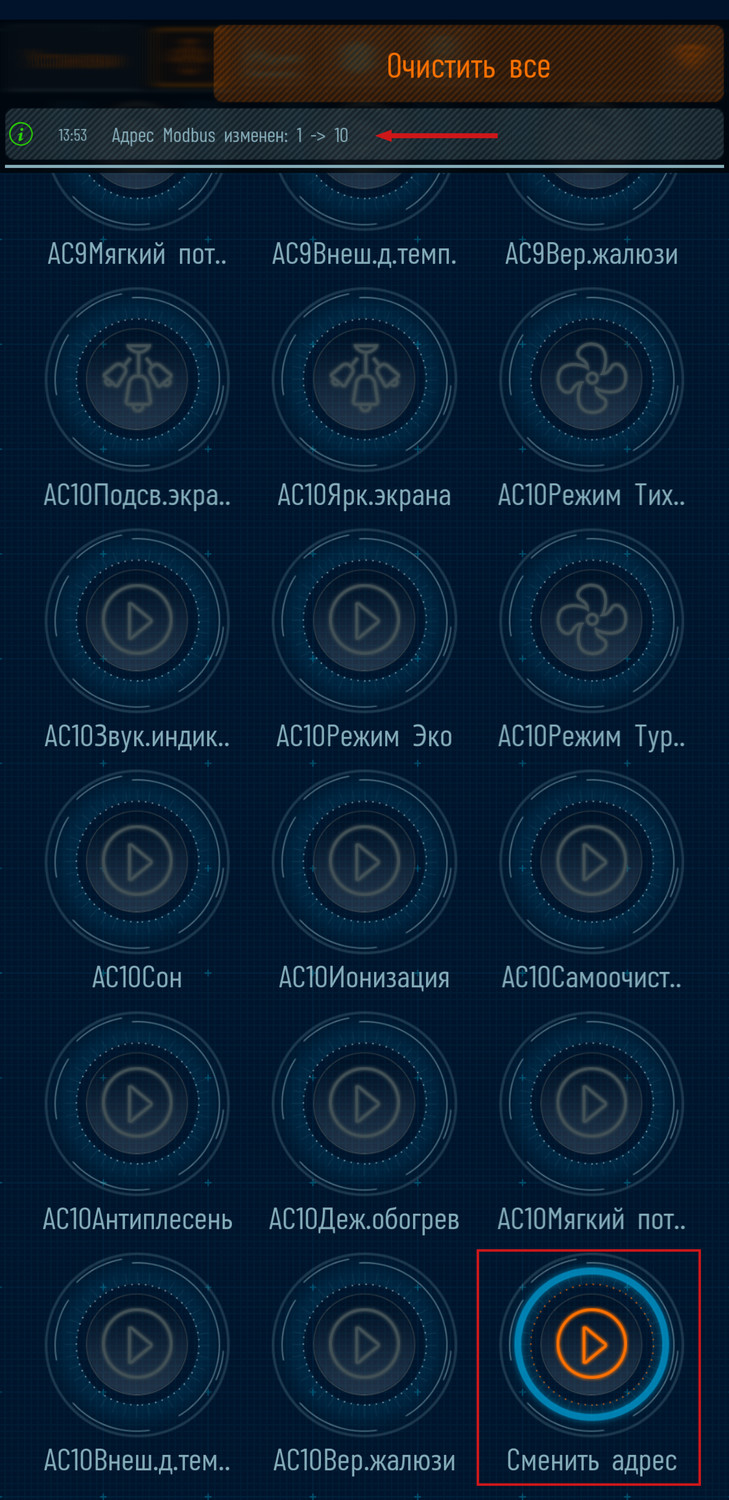
Task: Tap the AC10Мягкий пот.. button
Action: pos(591,1104)
